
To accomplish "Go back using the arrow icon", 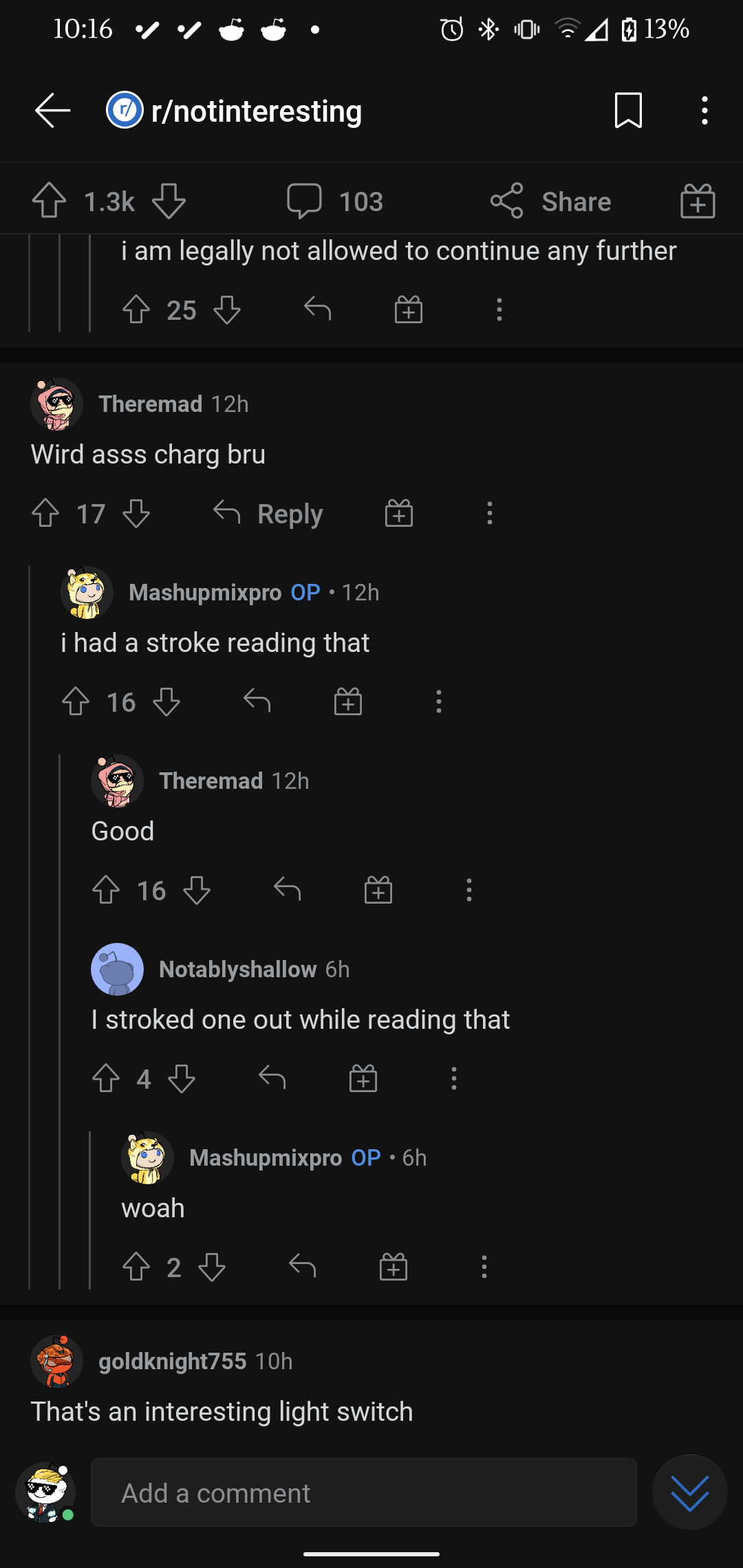I will (52, 111).
